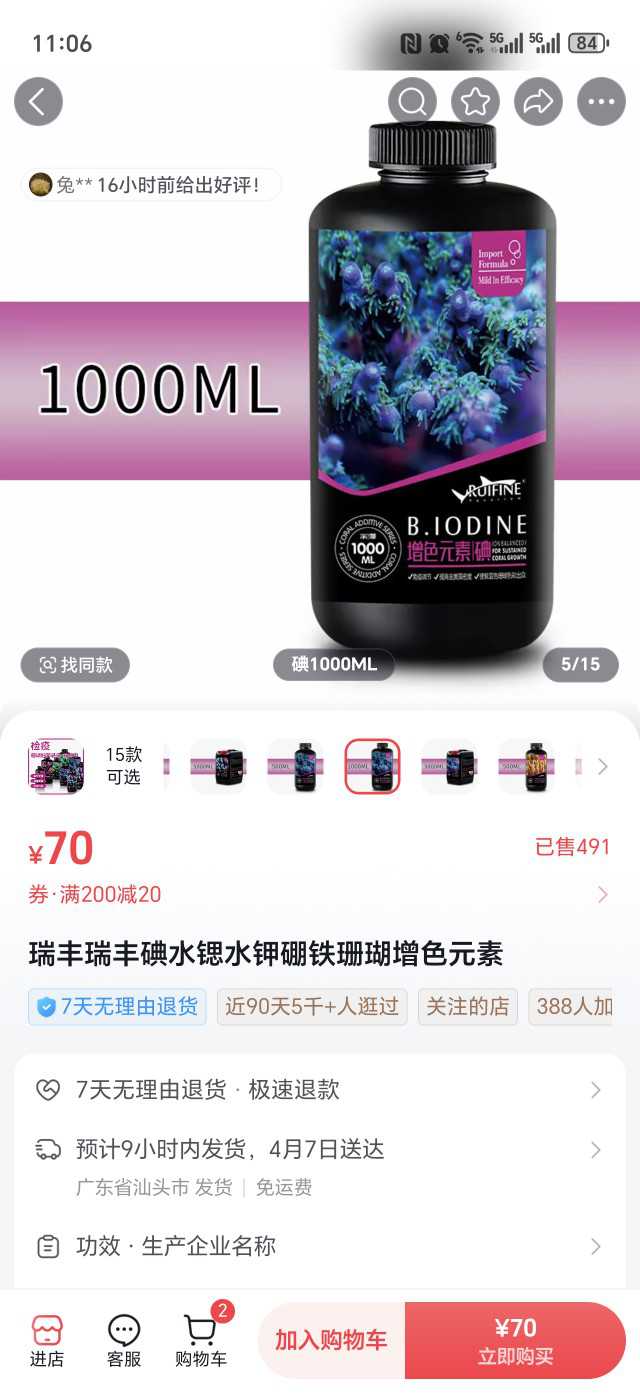This screenshot has height=1400, width=640.
Task: Open 7天无理由退货·极速退款 service details
Action: coord(320,1090)
